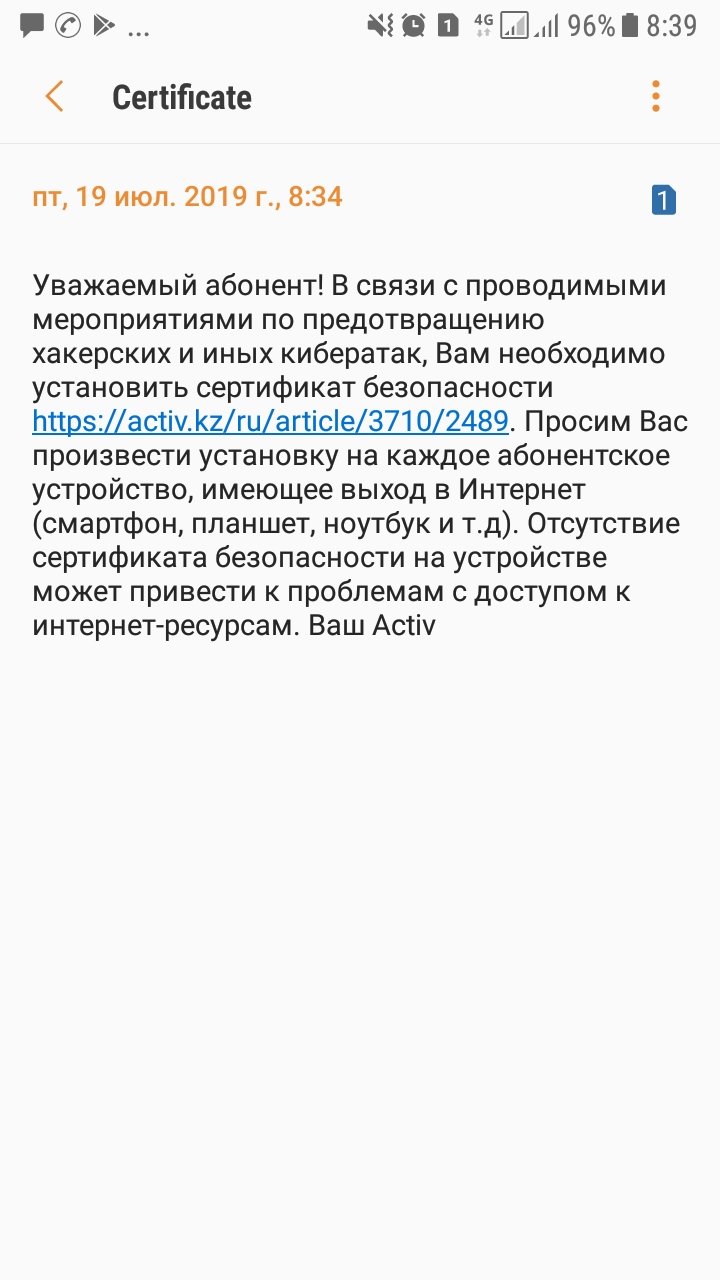This screenshot has height=1280, width=720.
Task: Go back using the orange arrow
Action: (54, 97)
